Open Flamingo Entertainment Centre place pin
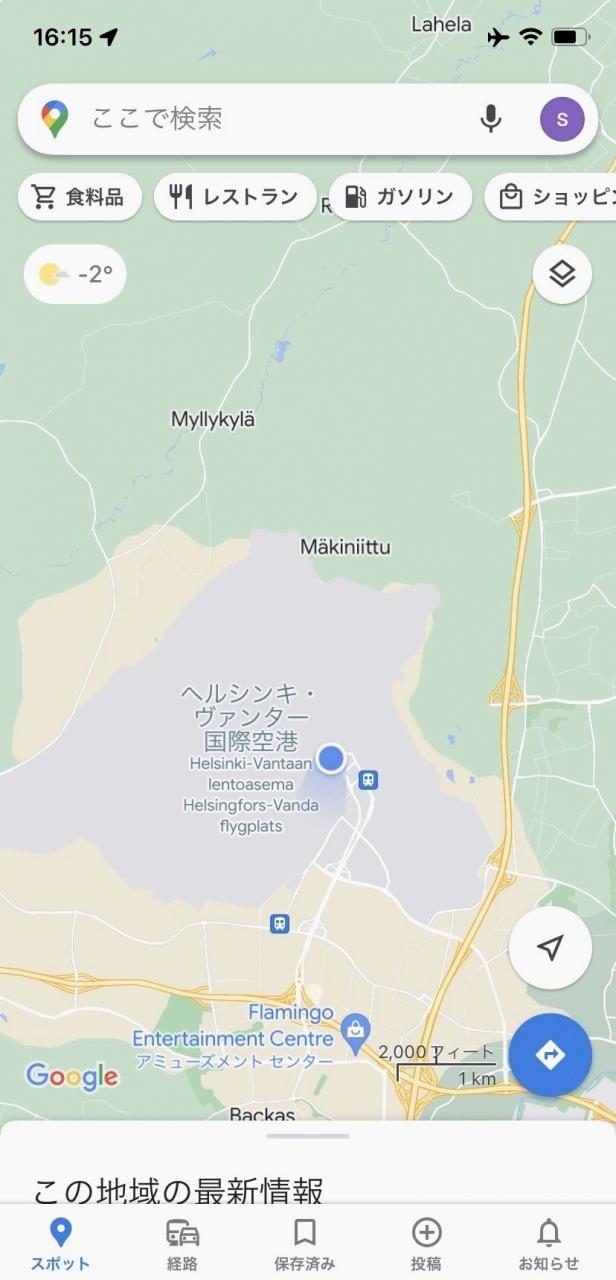Screen dimensions: 616x1280 (354, 1028)
